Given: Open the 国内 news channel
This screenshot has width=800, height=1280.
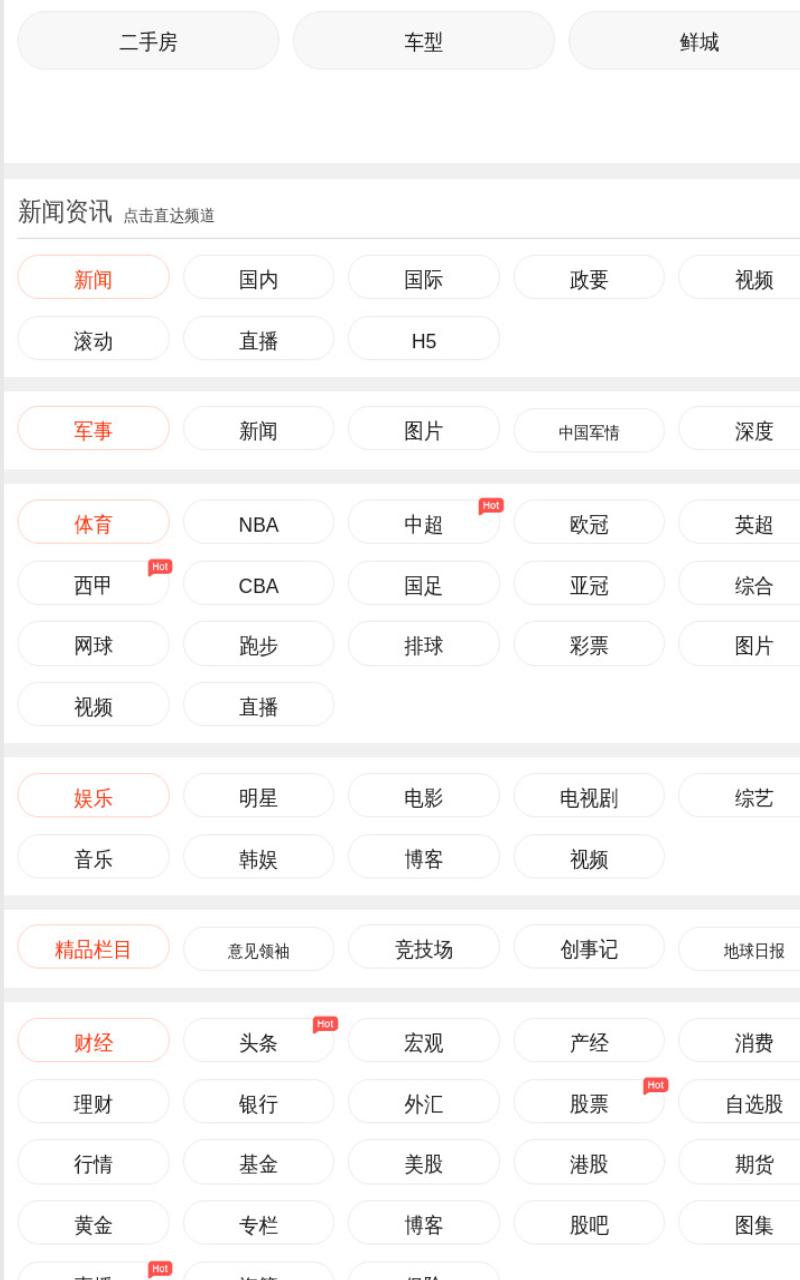Looking at the screenshot, I should pos(258,277).
